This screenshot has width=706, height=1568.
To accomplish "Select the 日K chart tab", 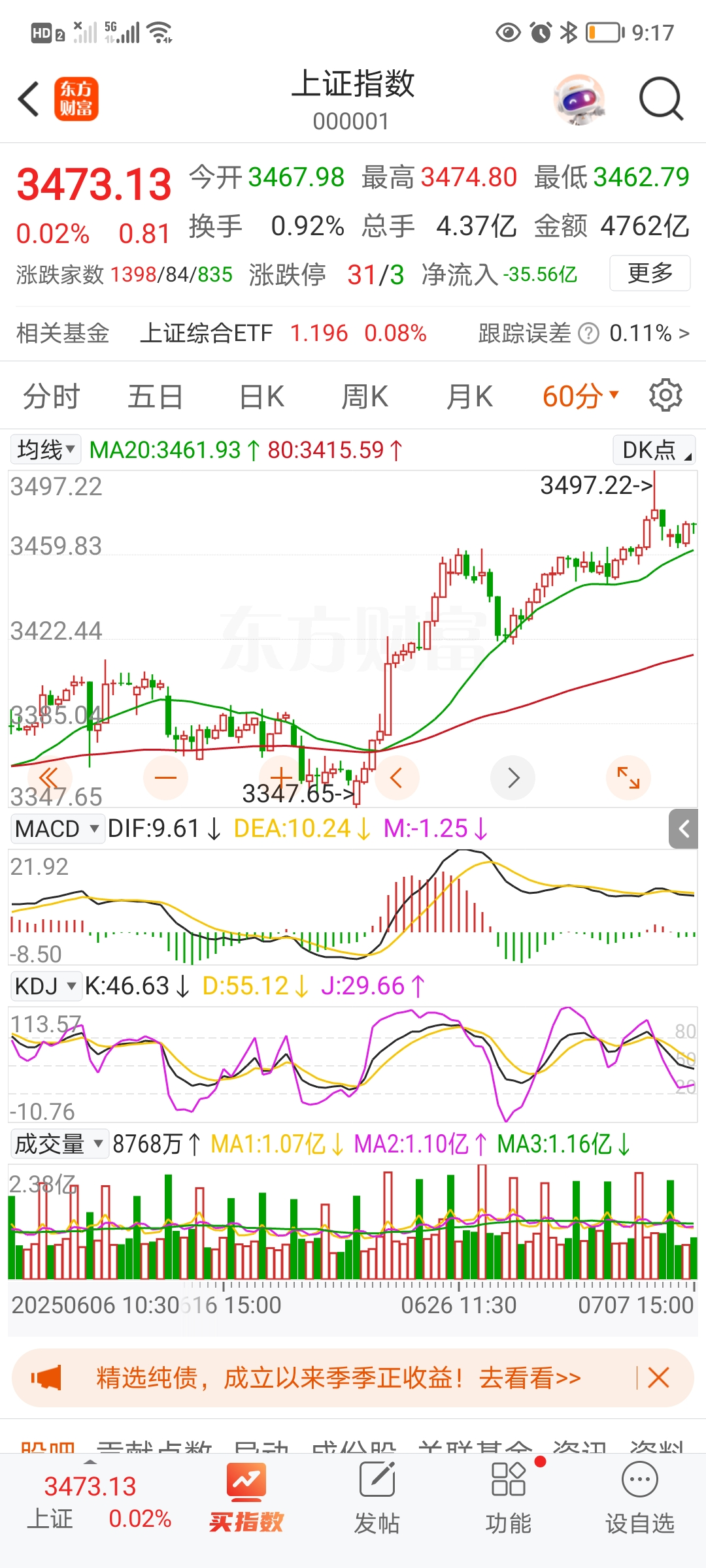I will [x=261, y=397].
